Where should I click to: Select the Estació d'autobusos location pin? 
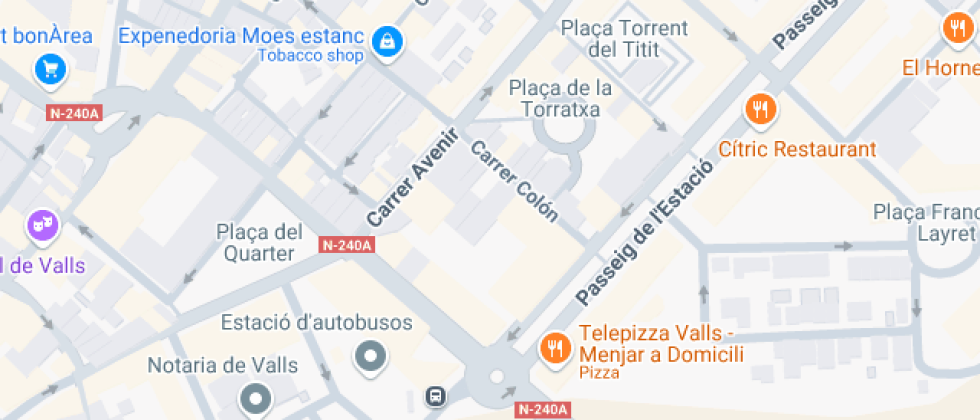(371, 358)
